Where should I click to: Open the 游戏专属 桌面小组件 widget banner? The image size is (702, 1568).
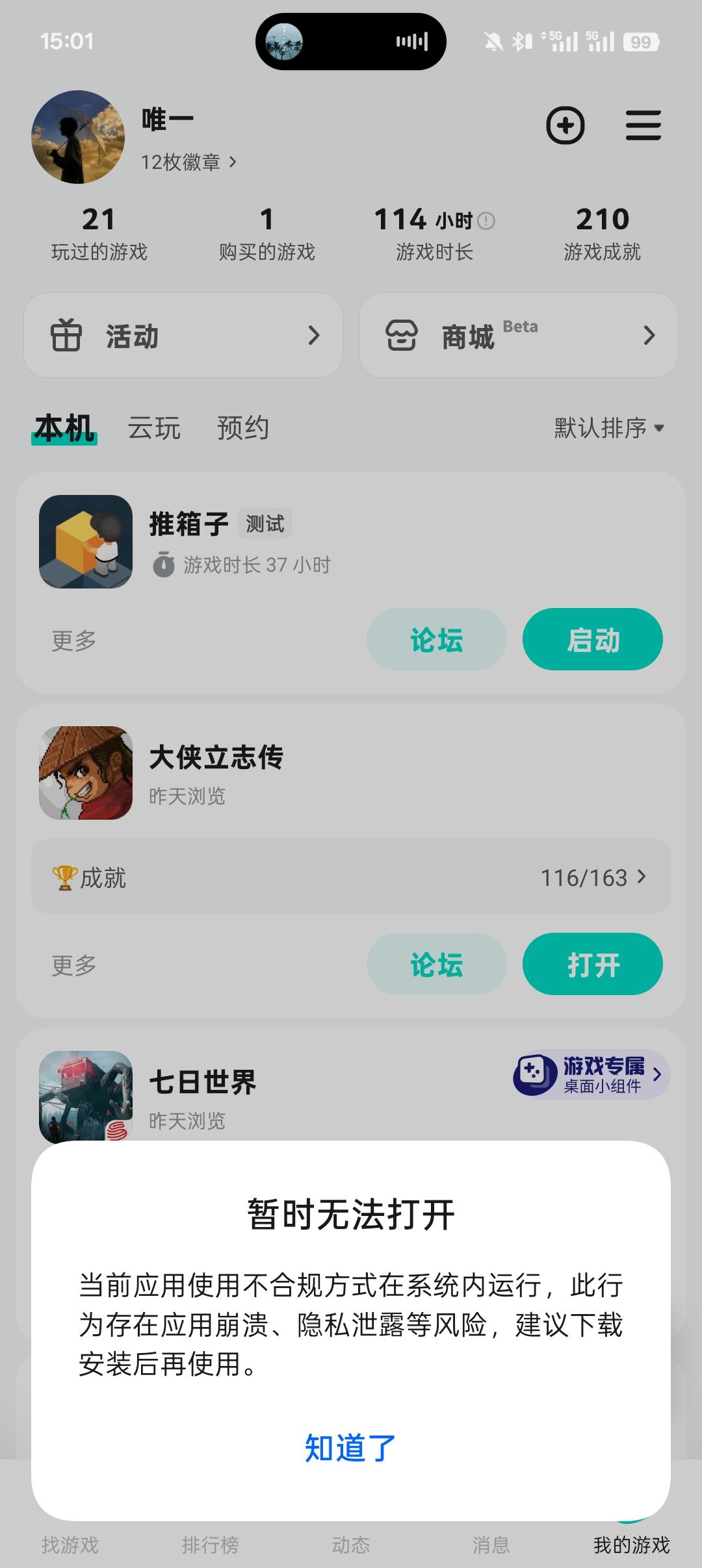tap(591, 1074)
